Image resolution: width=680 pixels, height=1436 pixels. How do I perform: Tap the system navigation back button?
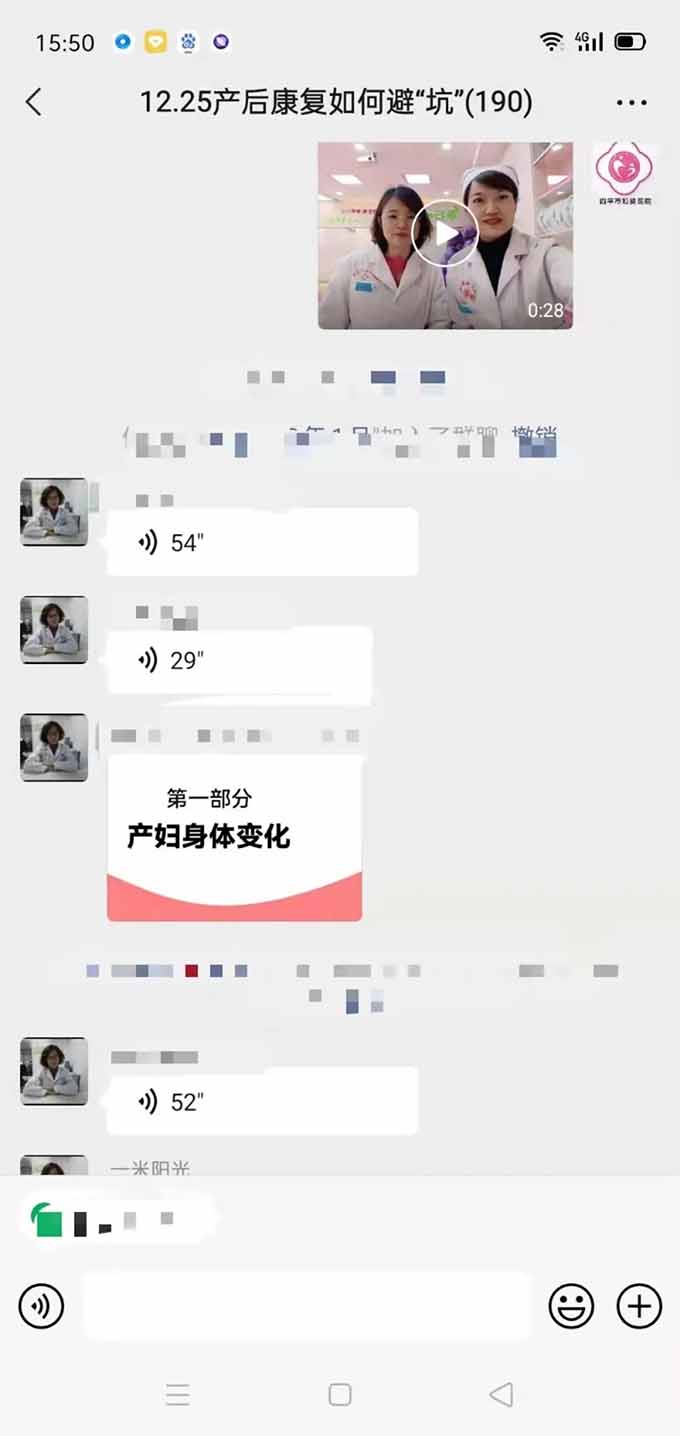pos(501,1394)
